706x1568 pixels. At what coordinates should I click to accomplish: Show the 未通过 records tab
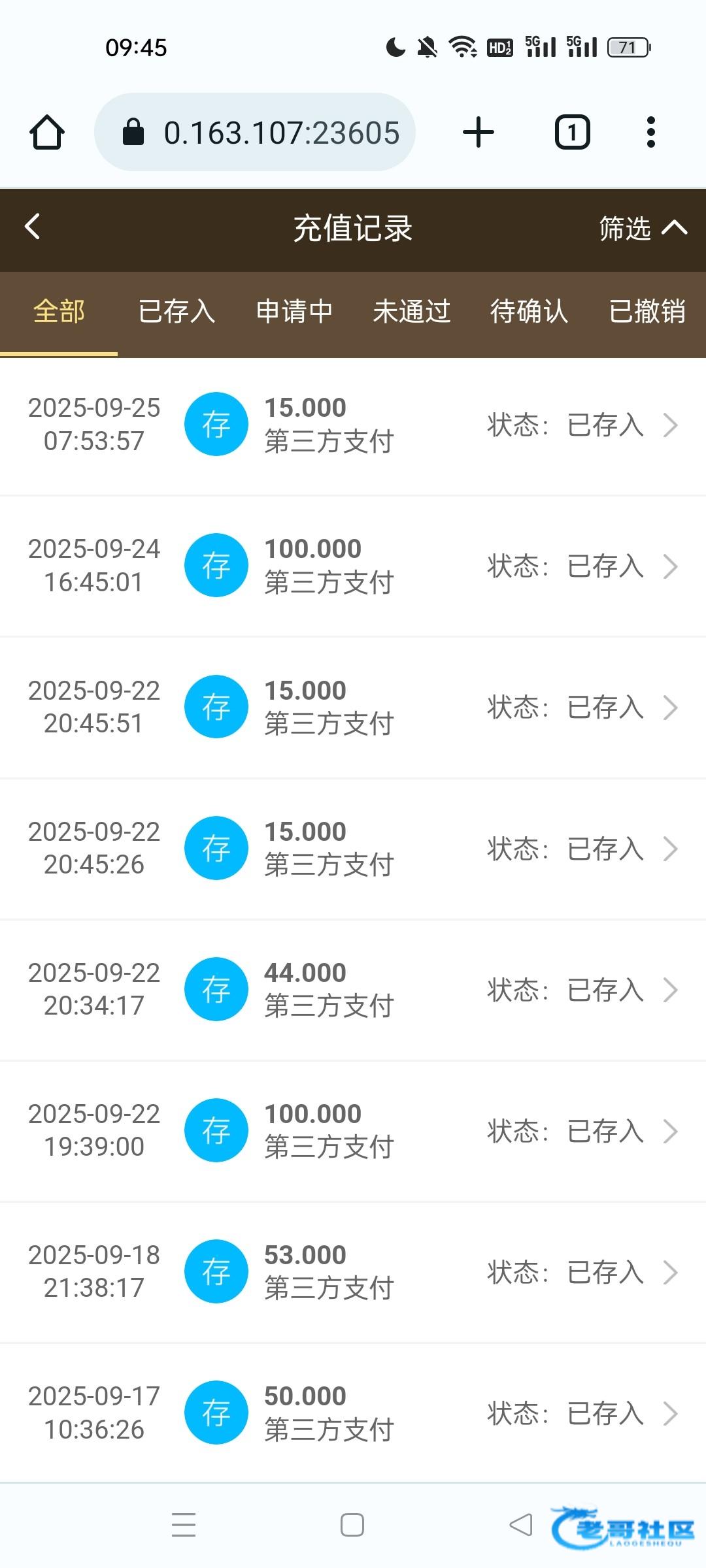pos(412,312)
